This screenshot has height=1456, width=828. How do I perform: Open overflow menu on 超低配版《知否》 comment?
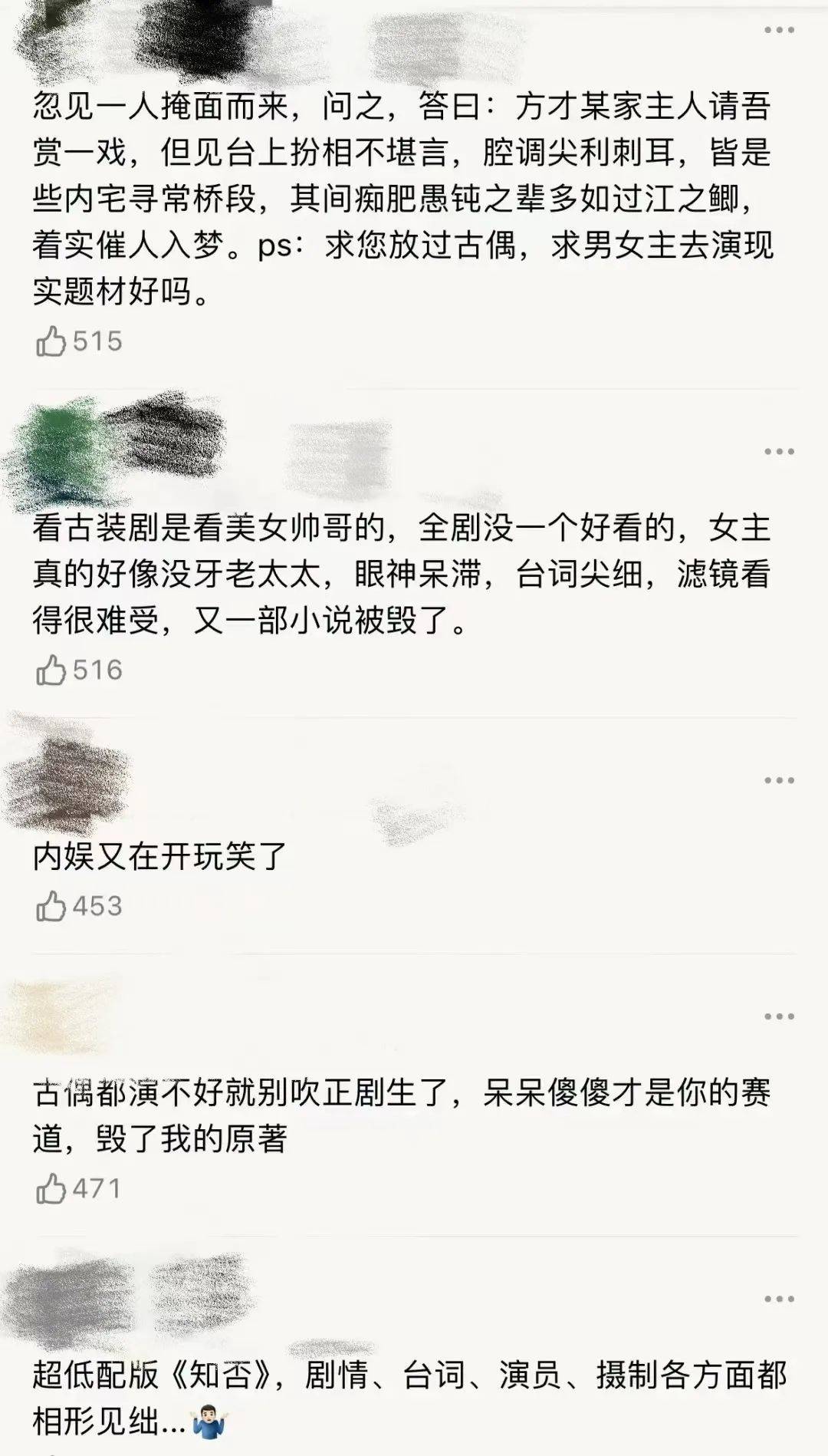779,1300
